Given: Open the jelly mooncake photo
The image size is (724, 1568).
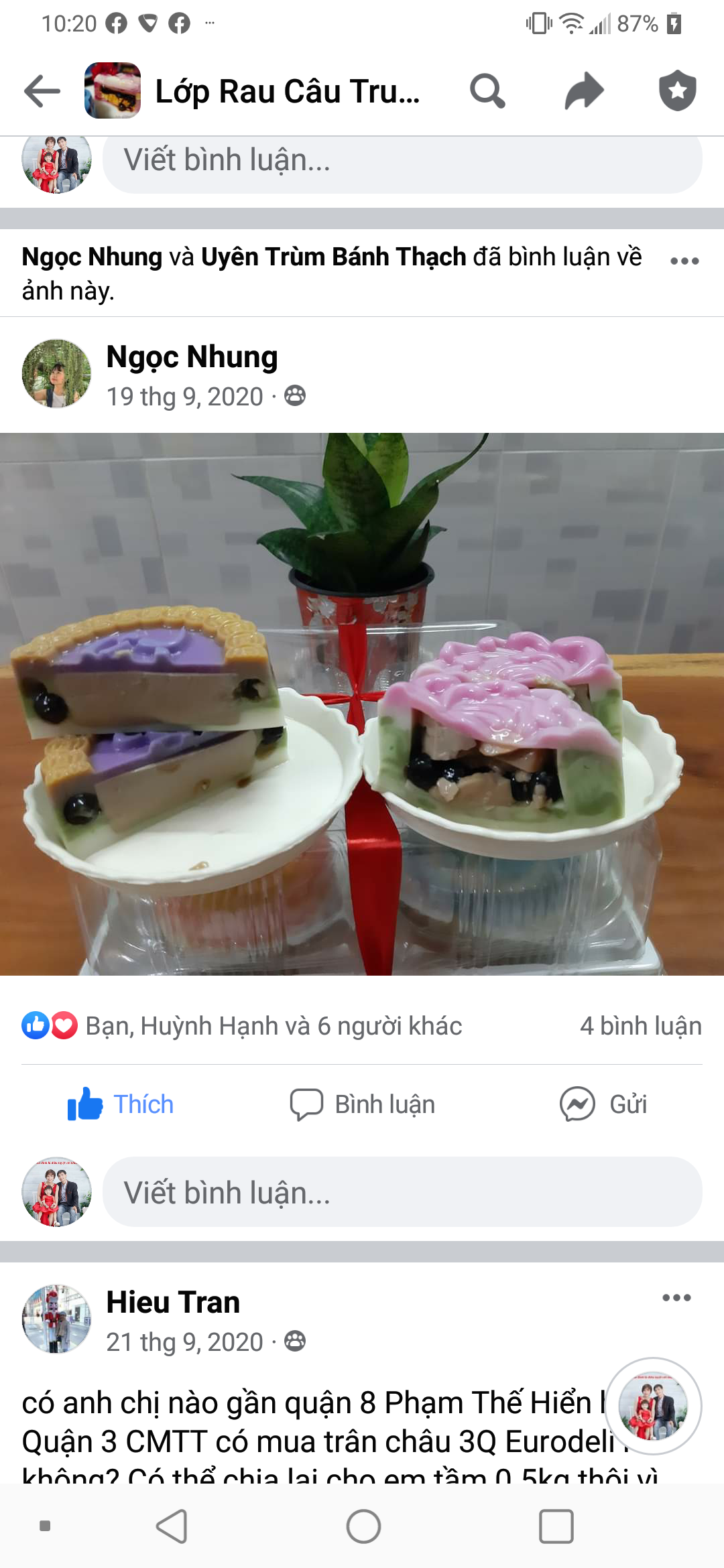Looking at the screenshot, I should point(362,704).
